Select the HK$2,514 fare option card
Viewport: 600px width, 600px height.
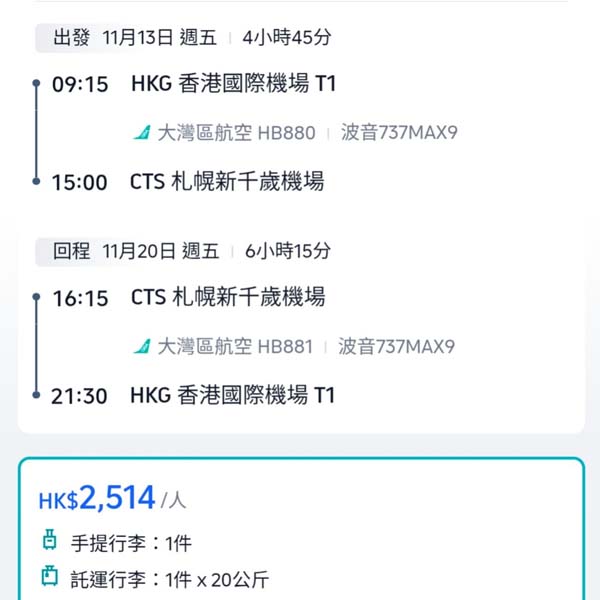(x=300, y=530)
